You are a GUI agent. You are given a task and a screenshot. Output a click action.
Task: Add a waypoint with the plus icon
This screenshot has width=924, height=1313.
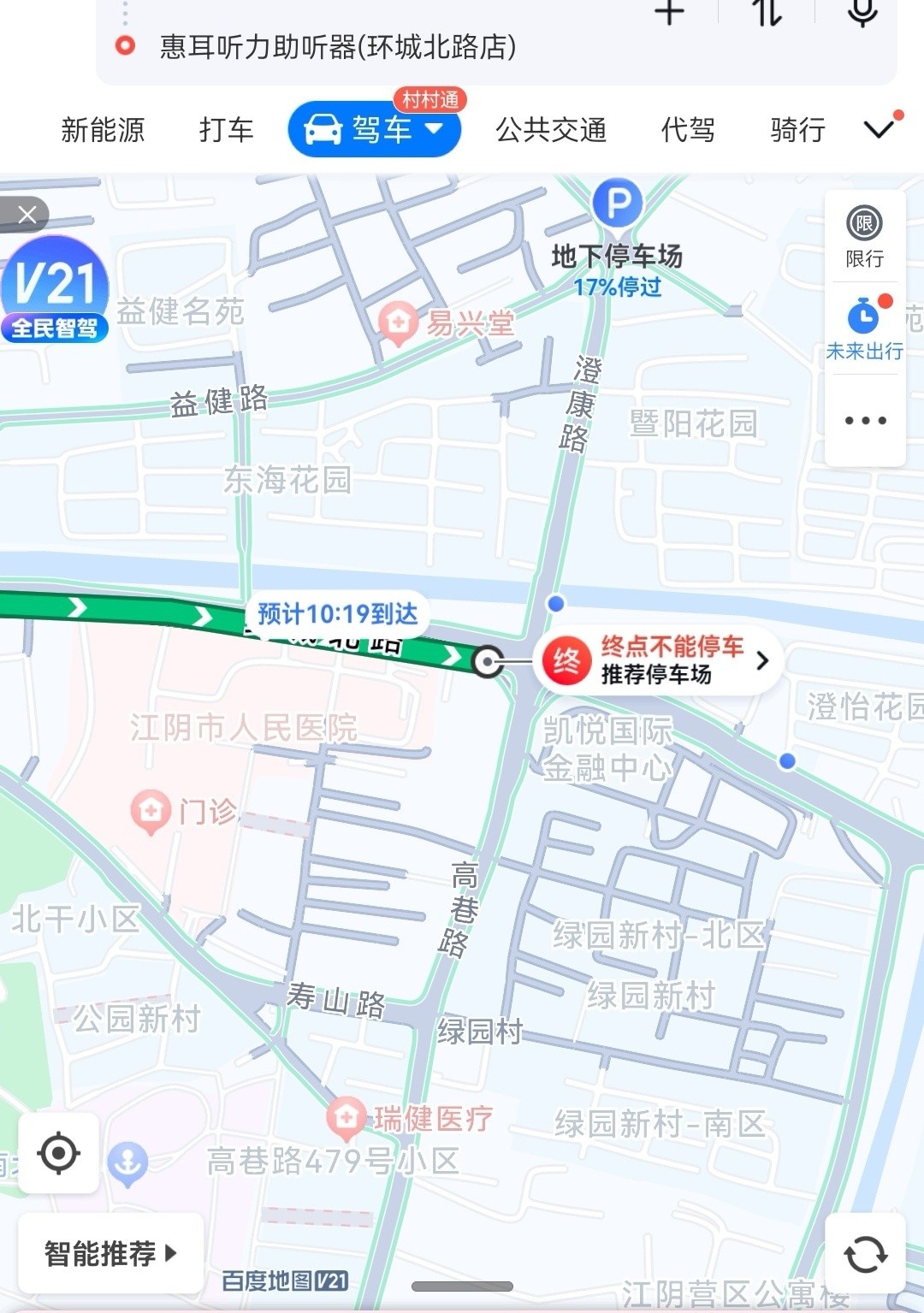[x=669, y=12]
